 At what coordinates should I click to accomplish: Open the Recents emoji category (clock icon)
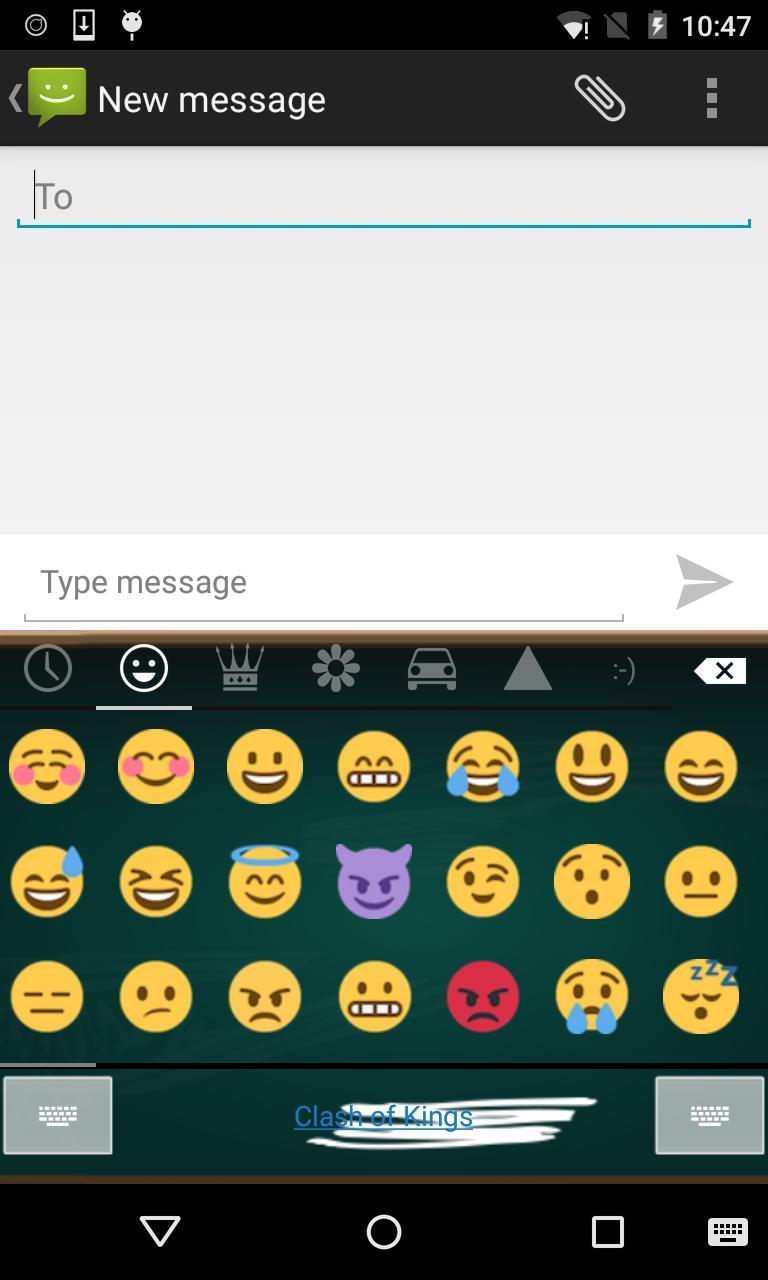pyautogui.click(x=47, y=670)
